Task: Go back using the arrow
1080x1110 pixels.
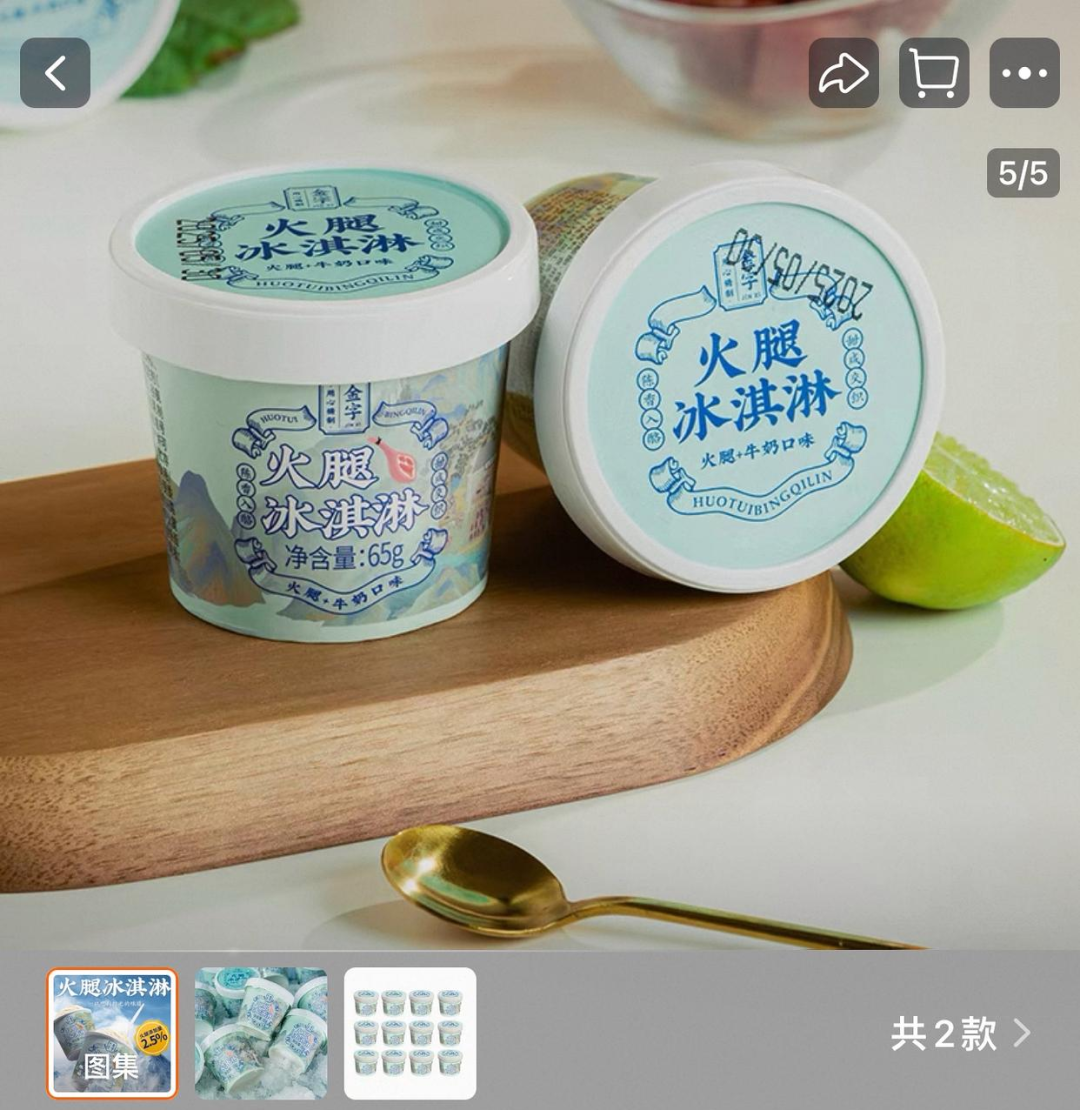Action: [x=55, y=73]
